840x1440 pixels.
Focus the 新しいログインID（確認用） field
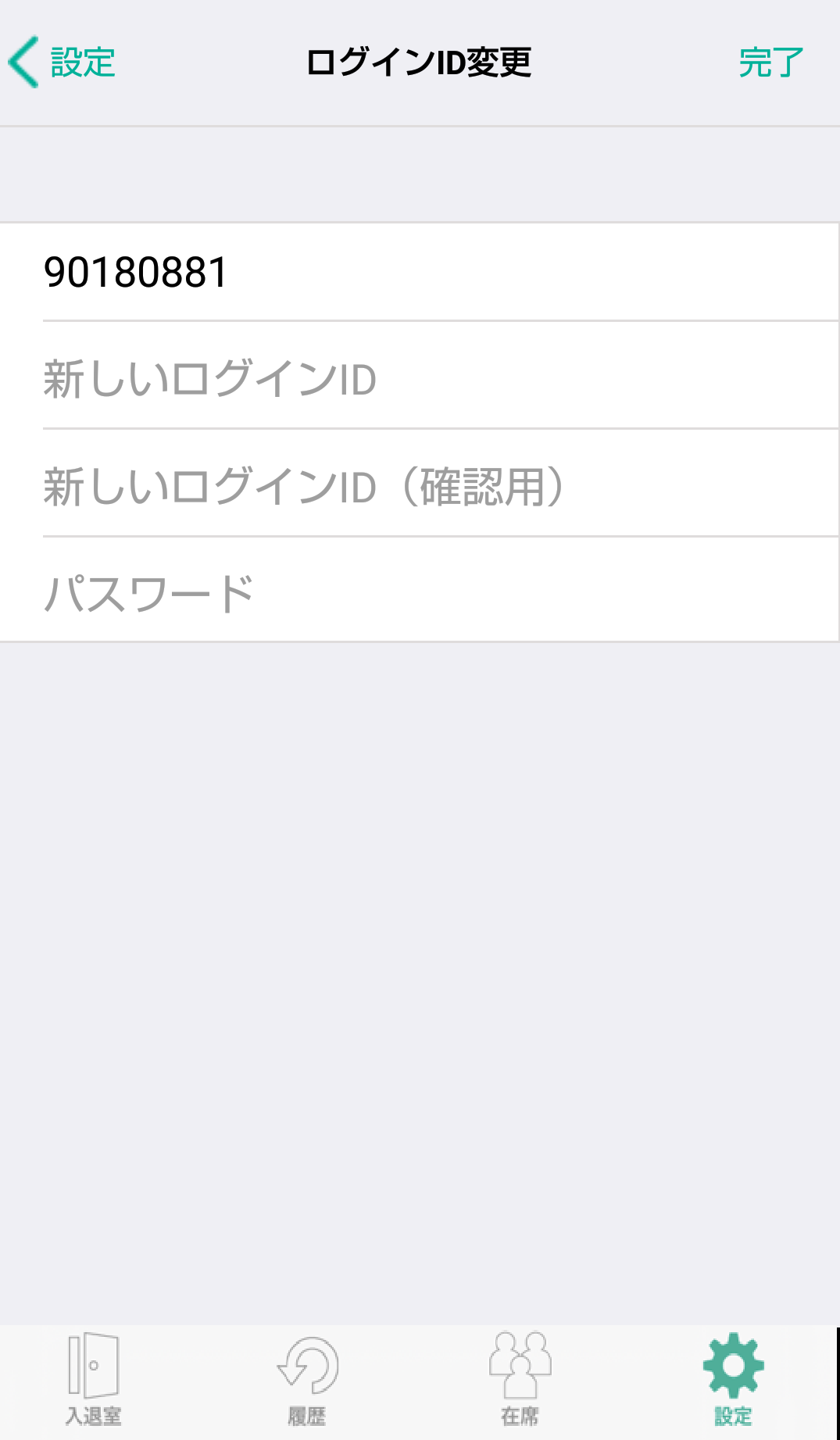pos(420,486)
